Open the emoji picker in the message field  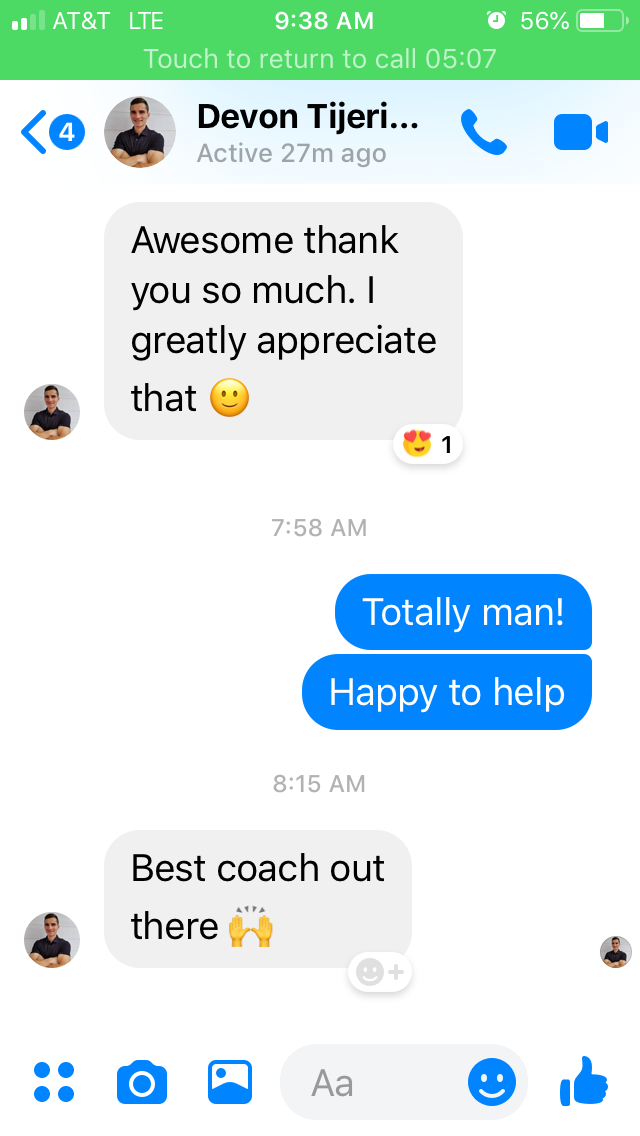click(x=492, y=1082)
